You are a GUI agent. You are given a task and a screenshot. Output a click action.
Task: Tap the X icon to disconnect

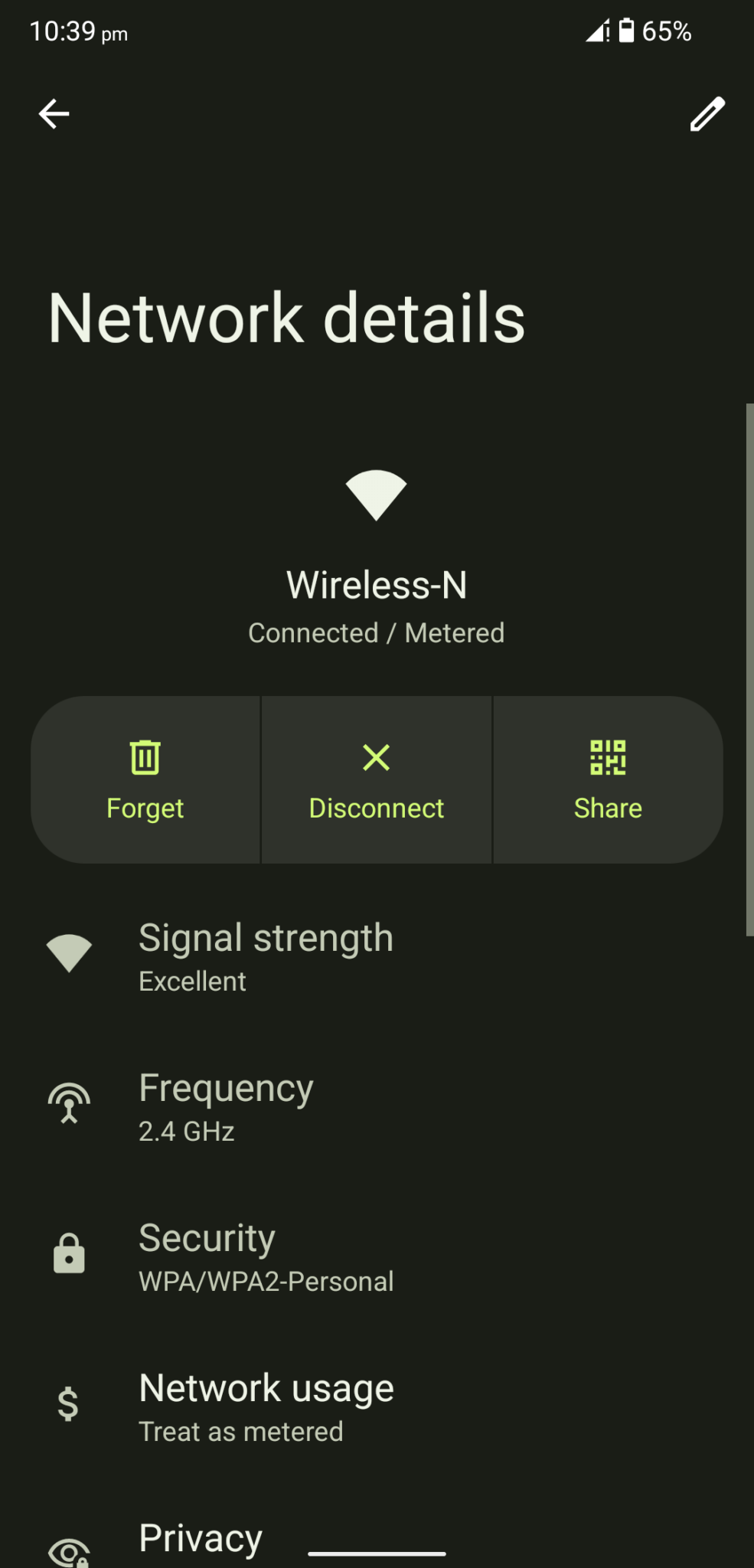(x=375, y=757)
